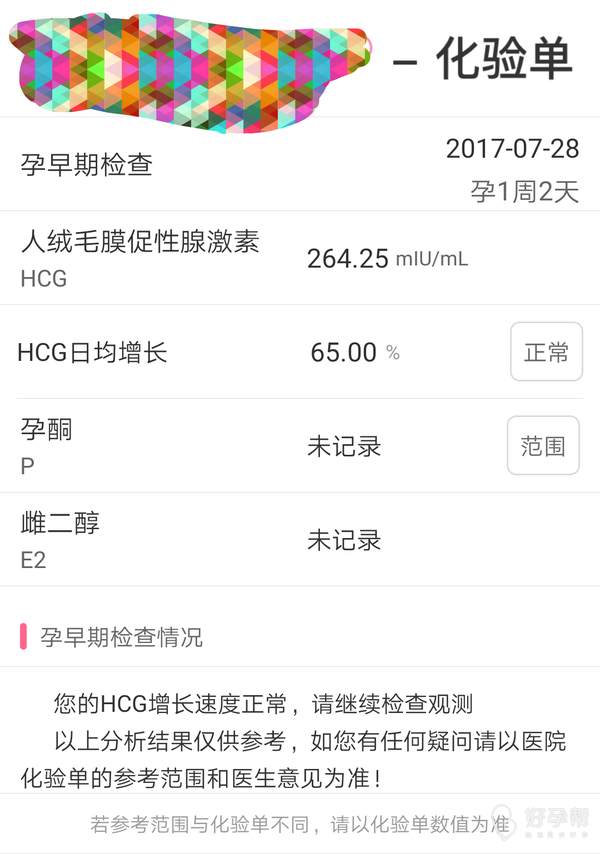The width and height of the screenshot is (600, 854).
Task: Tap the 正常 button beside HCG日均增长
Action: (x=546, y=352)
